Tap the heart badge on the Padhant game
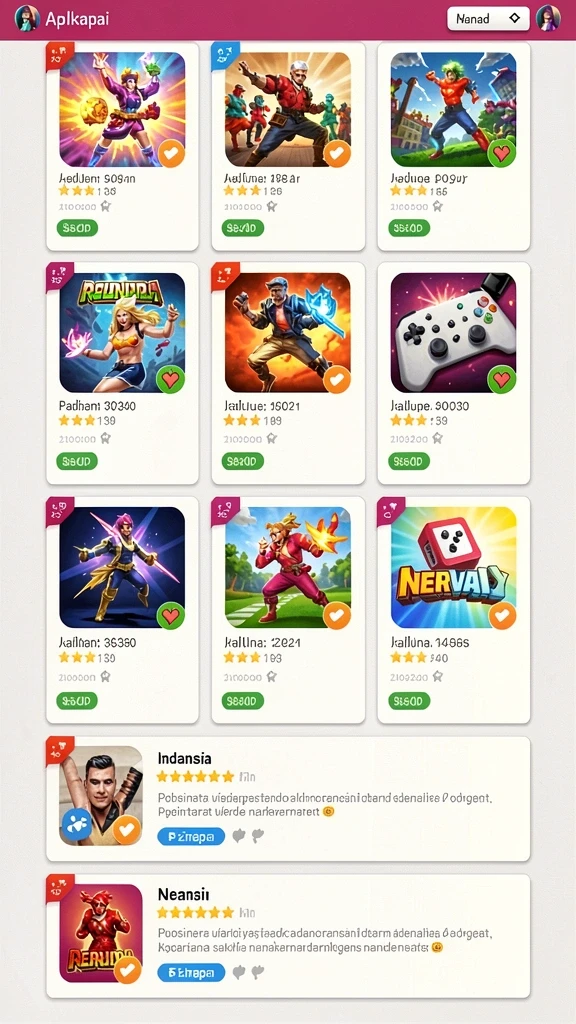The width and height of the screenshot is (576, 1024). [x=171, y=379]
